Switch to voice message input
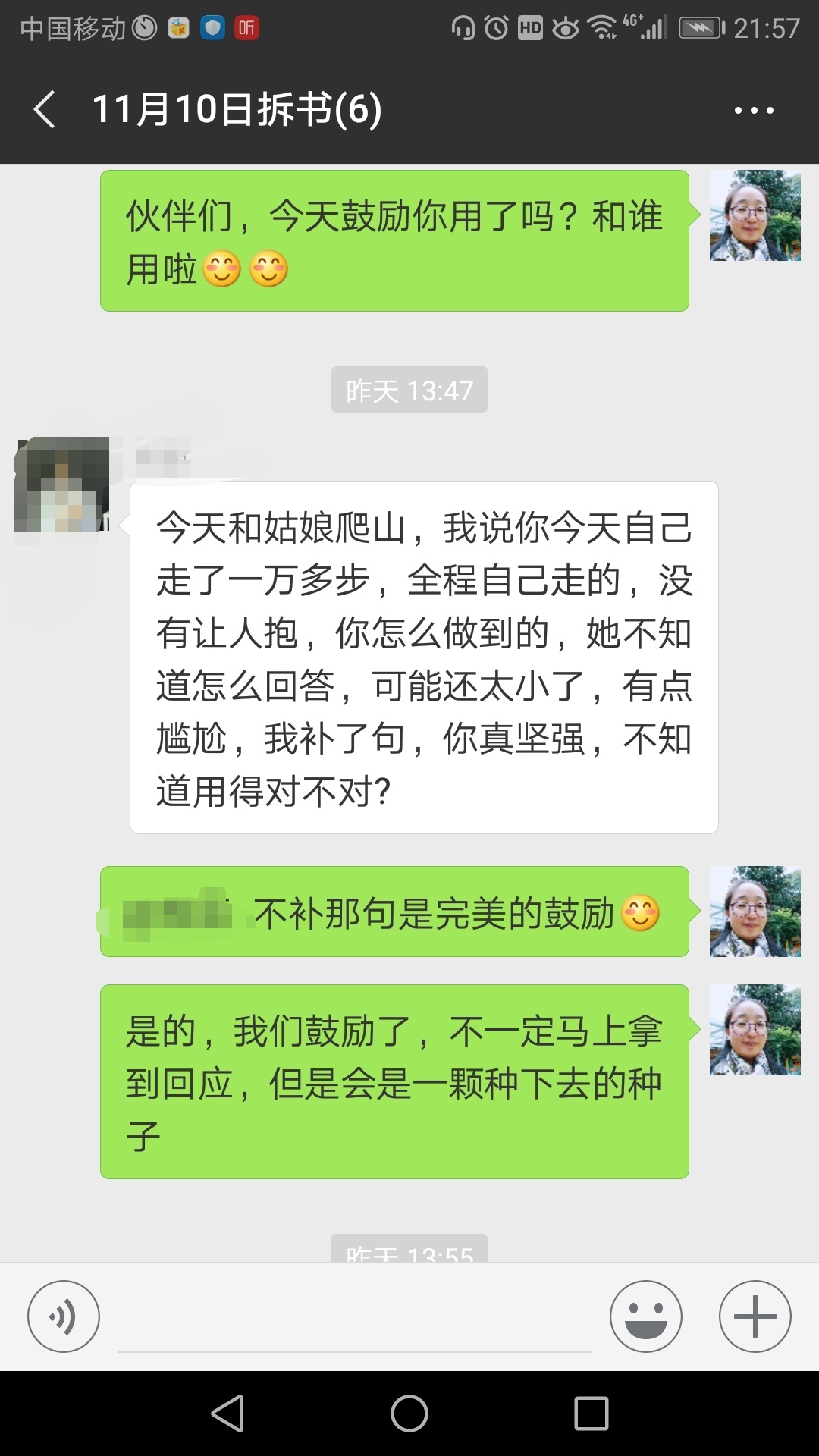The width and height of the screenshot is (819, 1456). point(64,1316)
